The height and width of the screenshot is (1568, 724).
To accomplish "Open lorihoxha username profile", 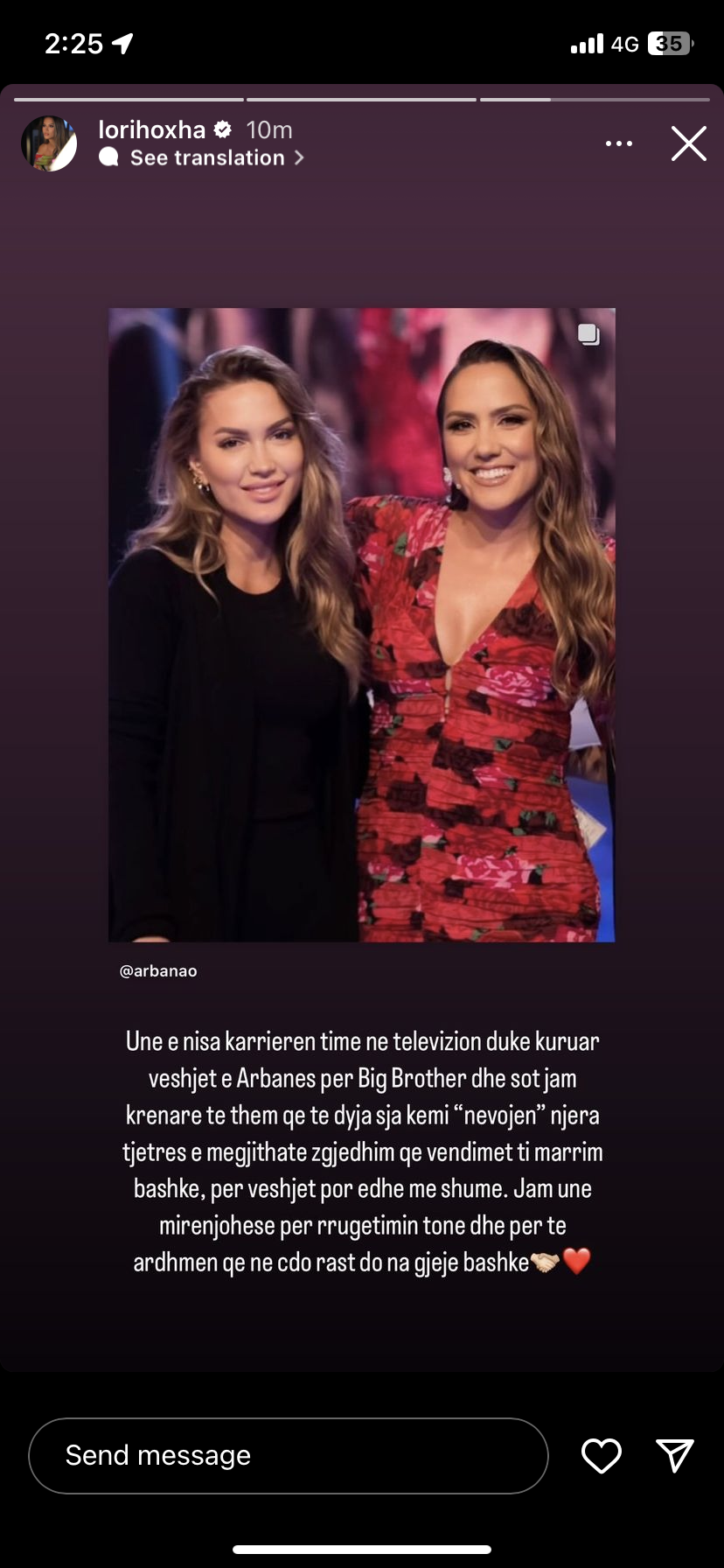I will tap(151, 129).
